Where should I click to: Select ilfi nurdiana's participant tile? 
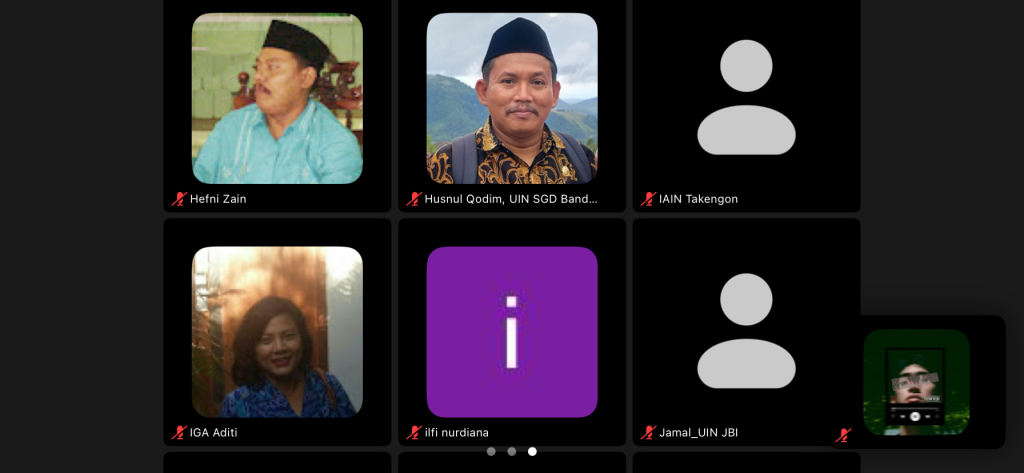coord(512,332)
